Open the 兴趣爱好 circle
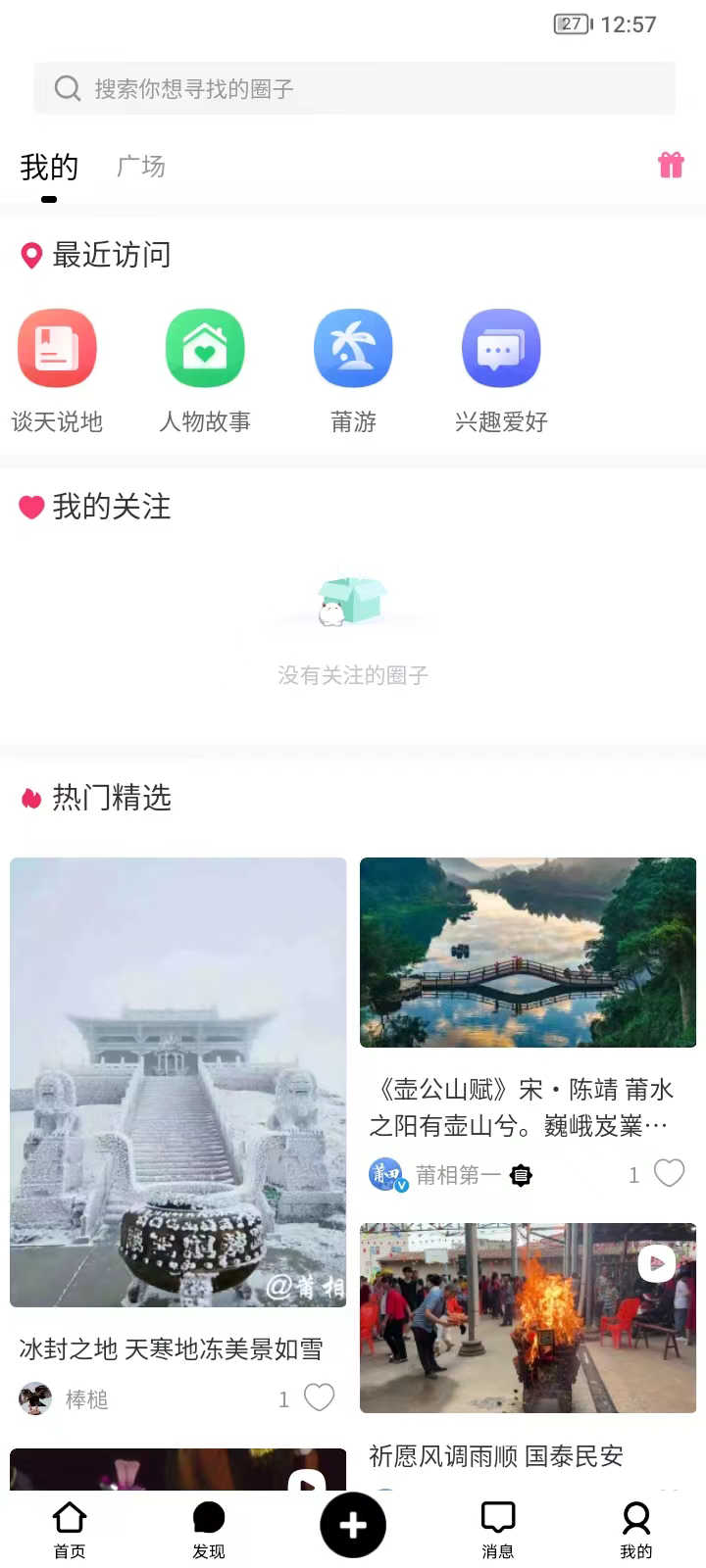Image resolution: width=706 pixels, height=1568 pixels. (x=501, y=349)
